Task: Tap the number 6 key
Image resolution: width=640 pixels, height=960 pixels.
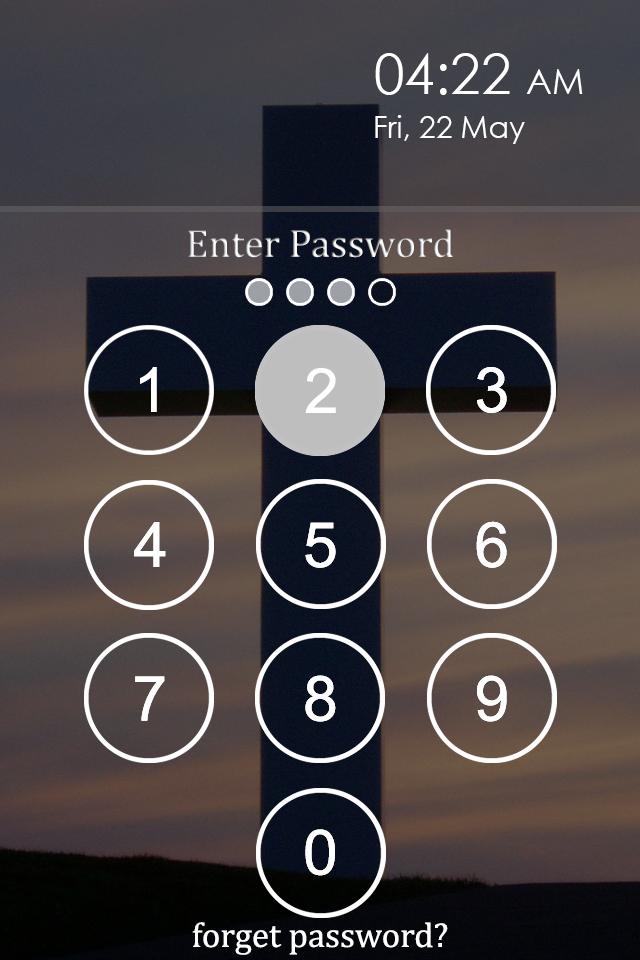Action: point(491,545)
